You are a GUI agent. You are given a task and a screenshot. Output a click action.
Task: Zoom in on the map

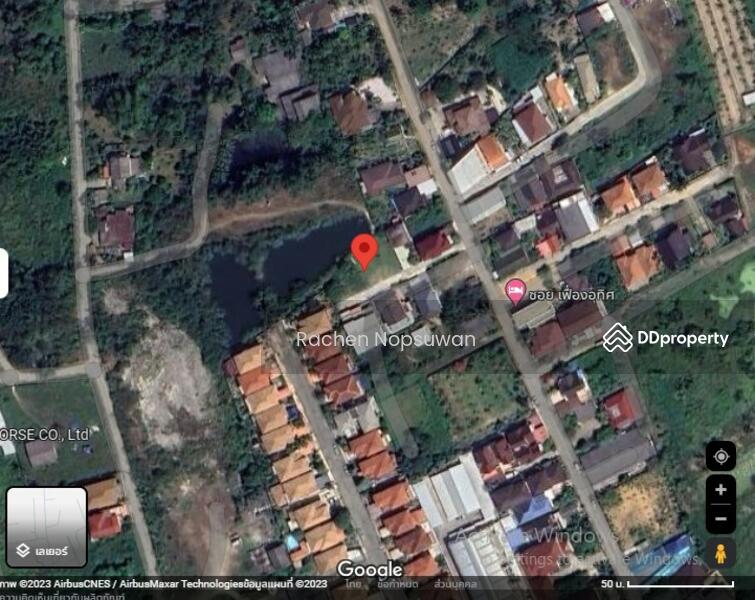(720, 490)
